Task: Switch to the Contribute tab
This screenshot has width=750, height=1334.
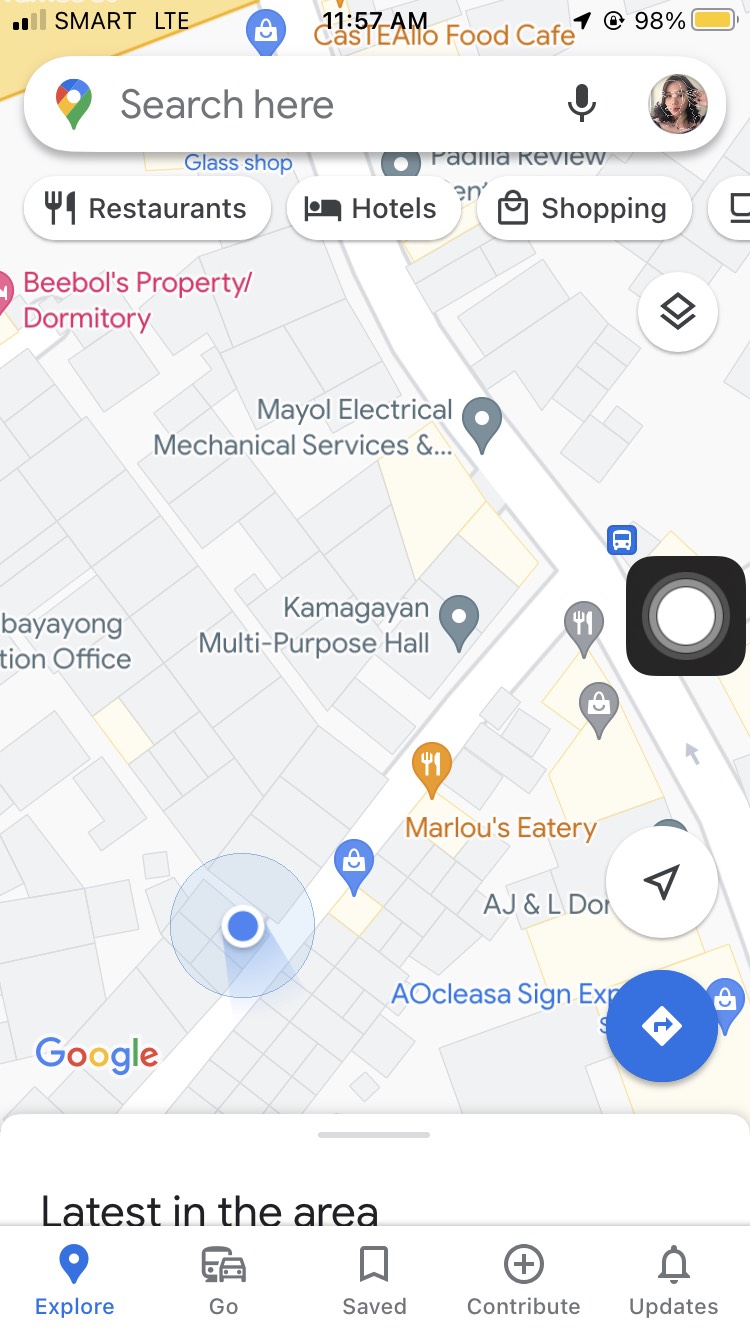Action: (523, 1280)
